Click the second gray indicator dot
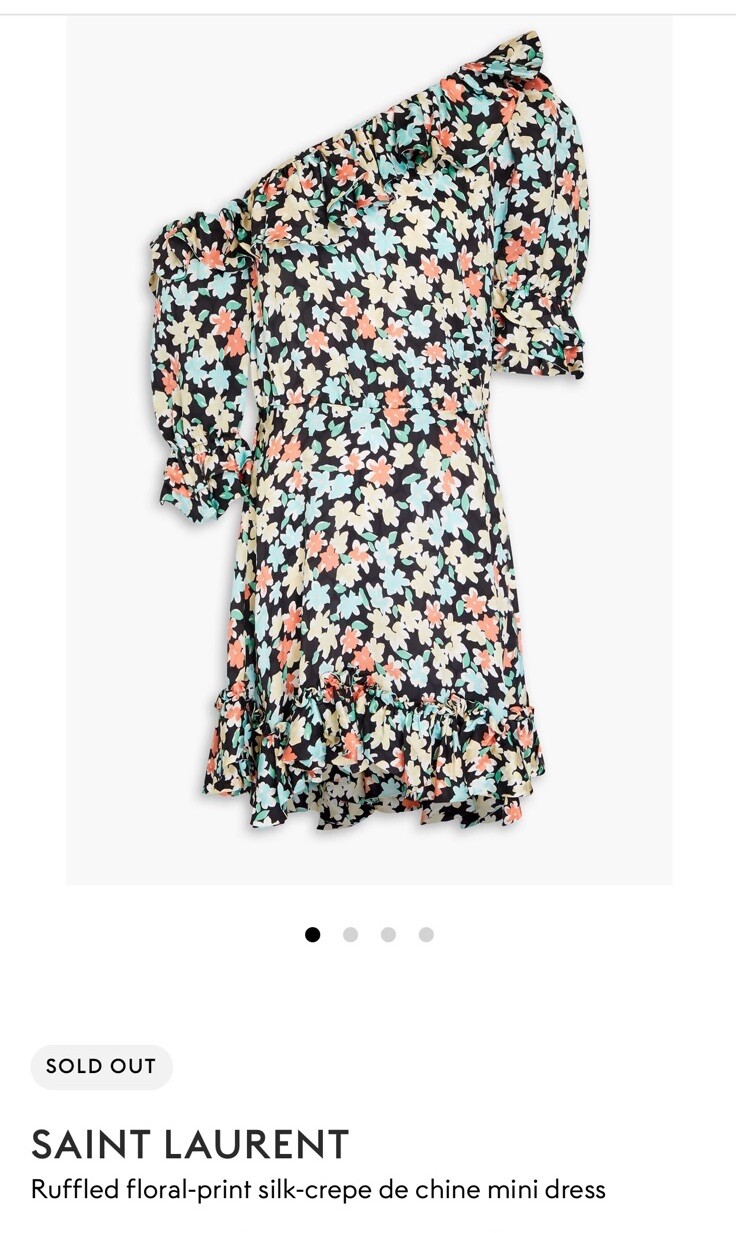Viewport: 736px width, 1233px height. tap(351, 934)
